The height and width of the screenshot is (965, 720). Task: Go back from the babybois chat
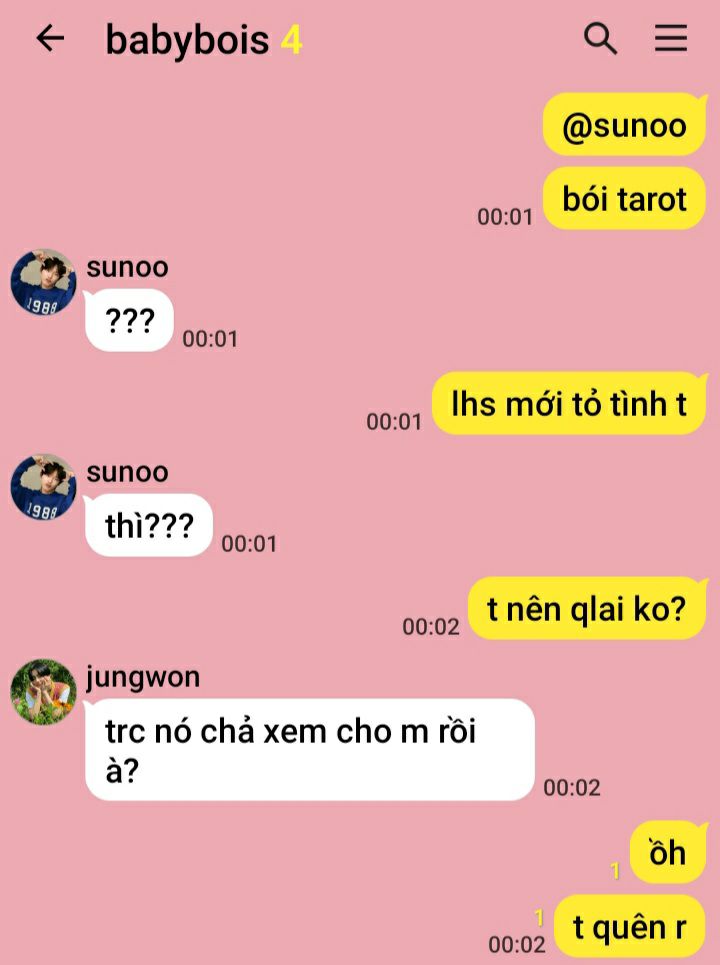coord(49,39)
